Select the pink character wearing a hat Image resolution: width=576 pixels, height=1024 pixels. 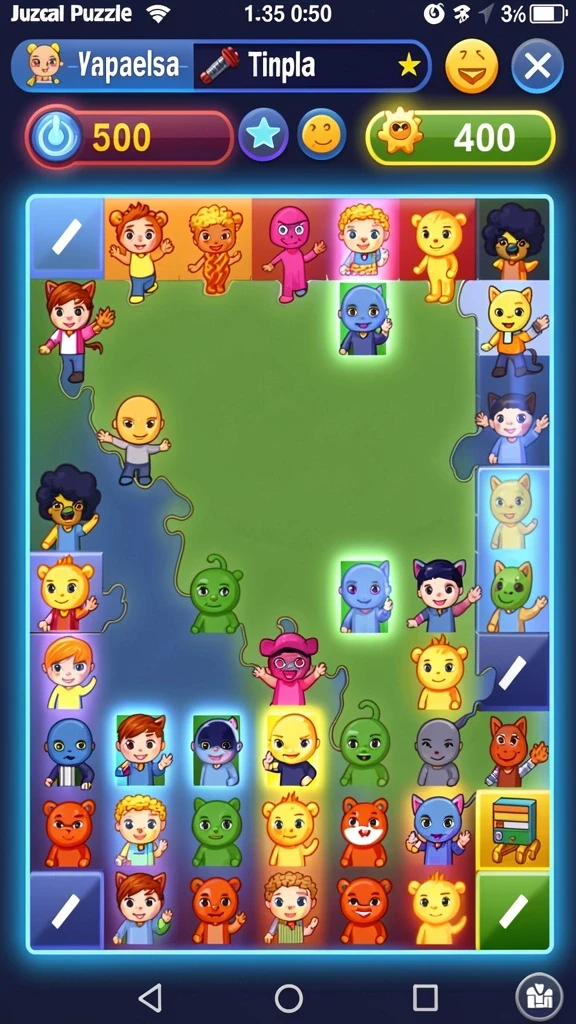pos(289,668)
